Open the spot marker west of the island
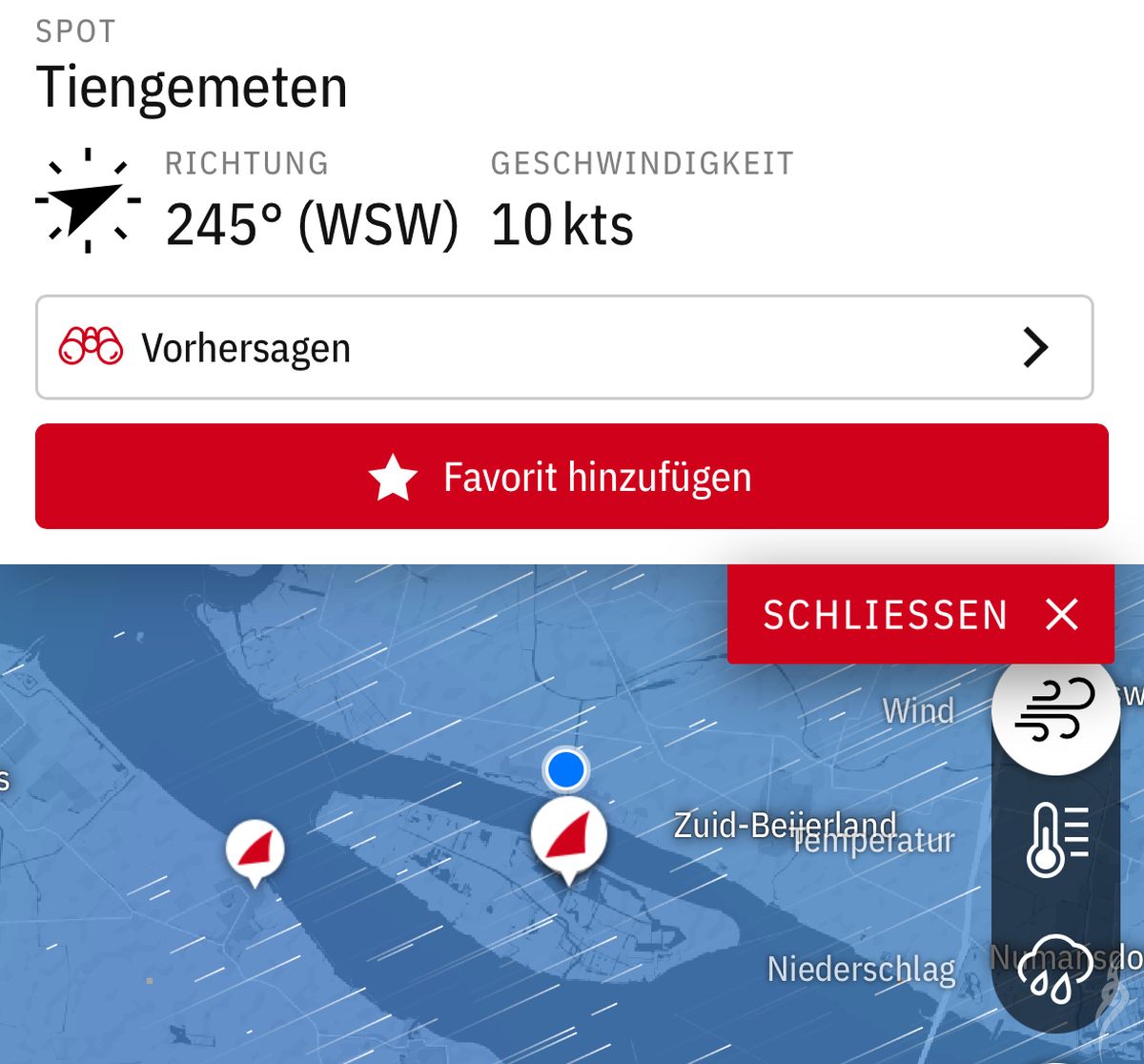Screen dimensions: 1144x1064 click(x=255, y=849)
